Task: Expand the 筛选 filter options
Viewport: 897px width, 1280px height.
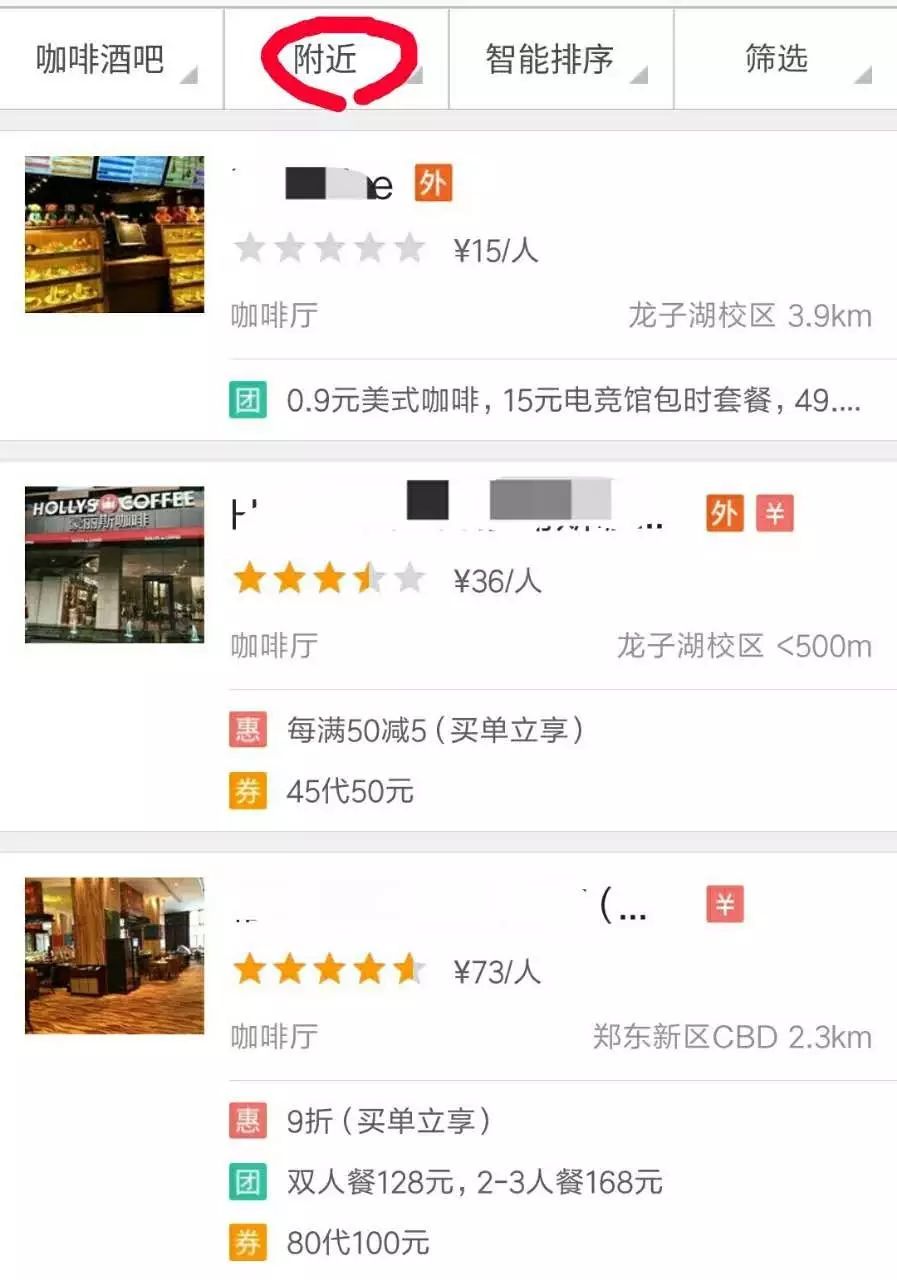Action: coord(786,60)
